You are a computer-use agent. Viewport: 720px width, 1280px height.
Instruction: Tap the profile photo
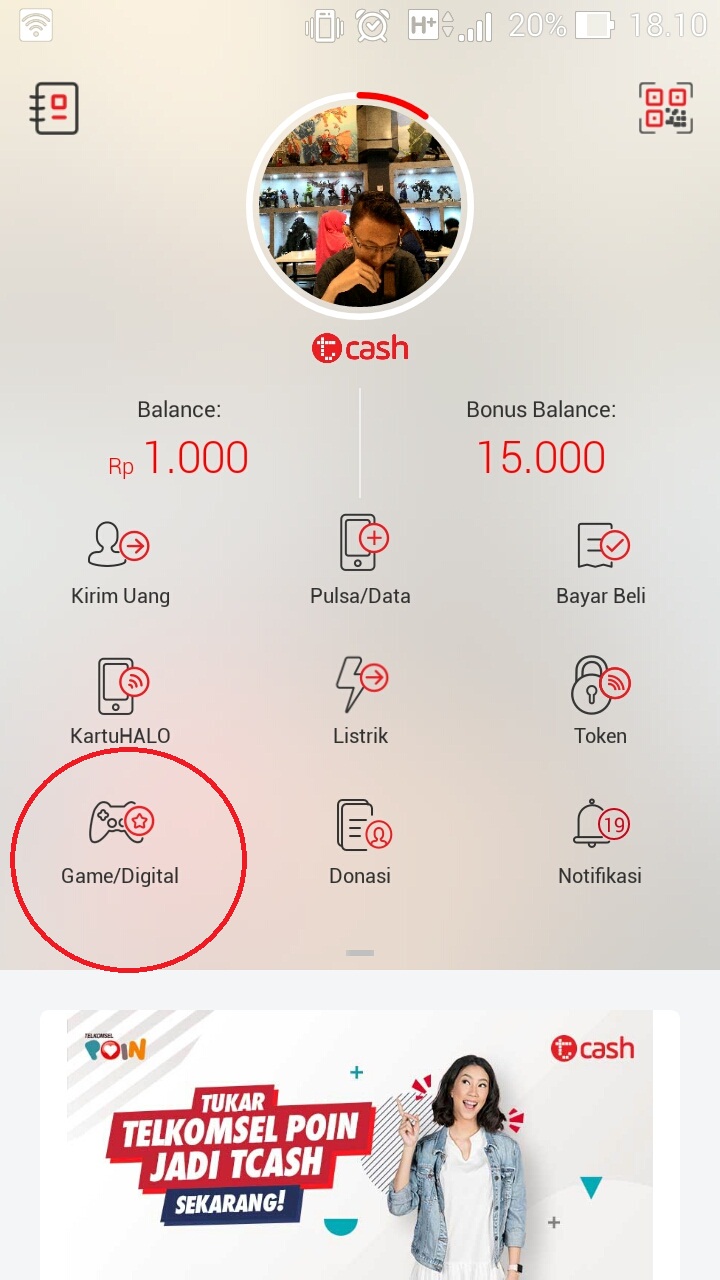click(360, 206)
